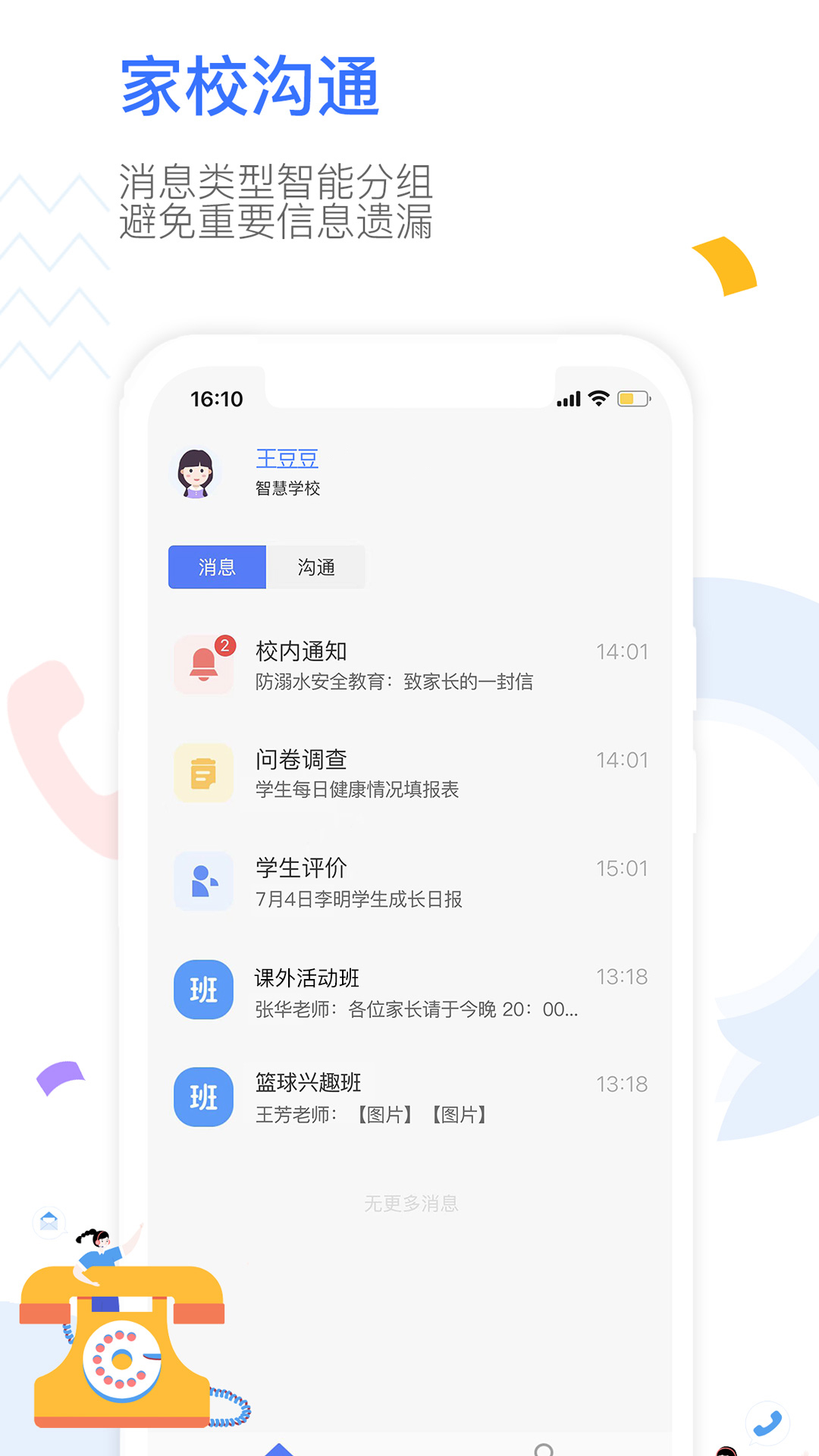Tap the cellular signal bars icon

coord(567,397)
